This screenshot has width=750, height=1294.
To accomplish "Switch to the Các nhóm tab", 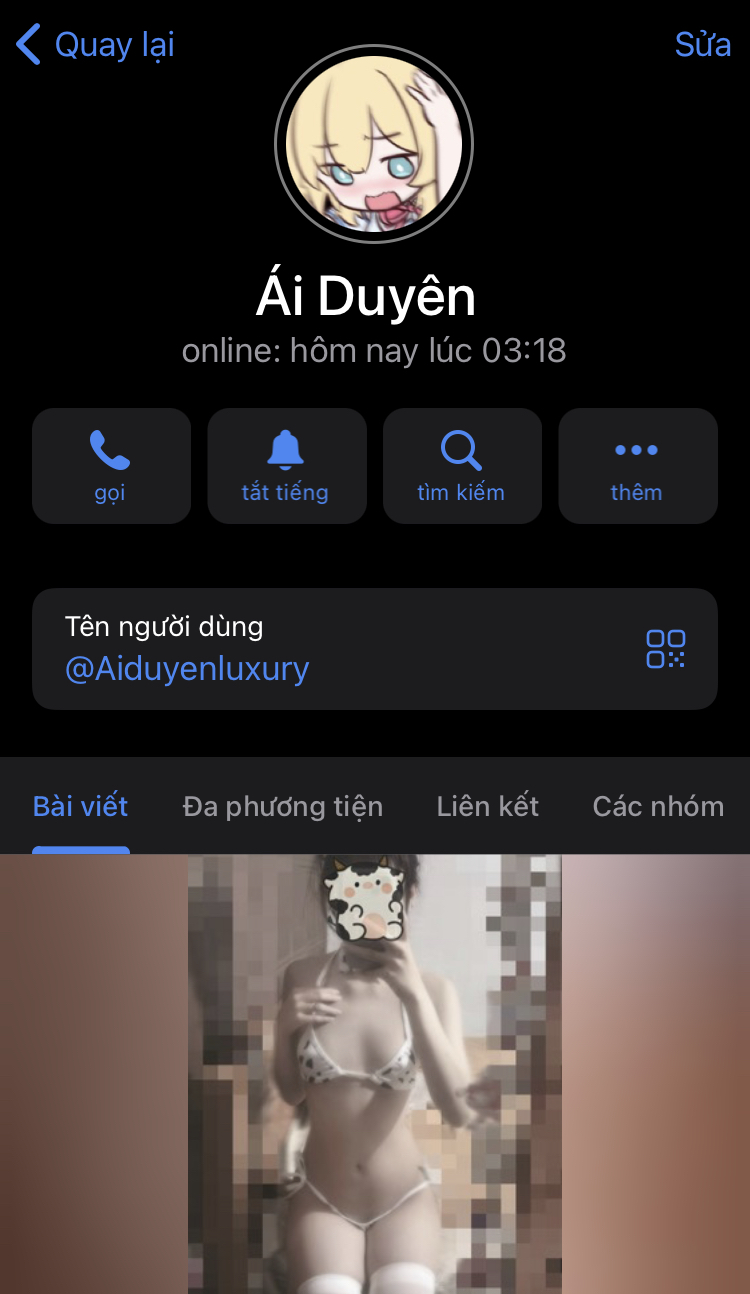I will [657, 806].
